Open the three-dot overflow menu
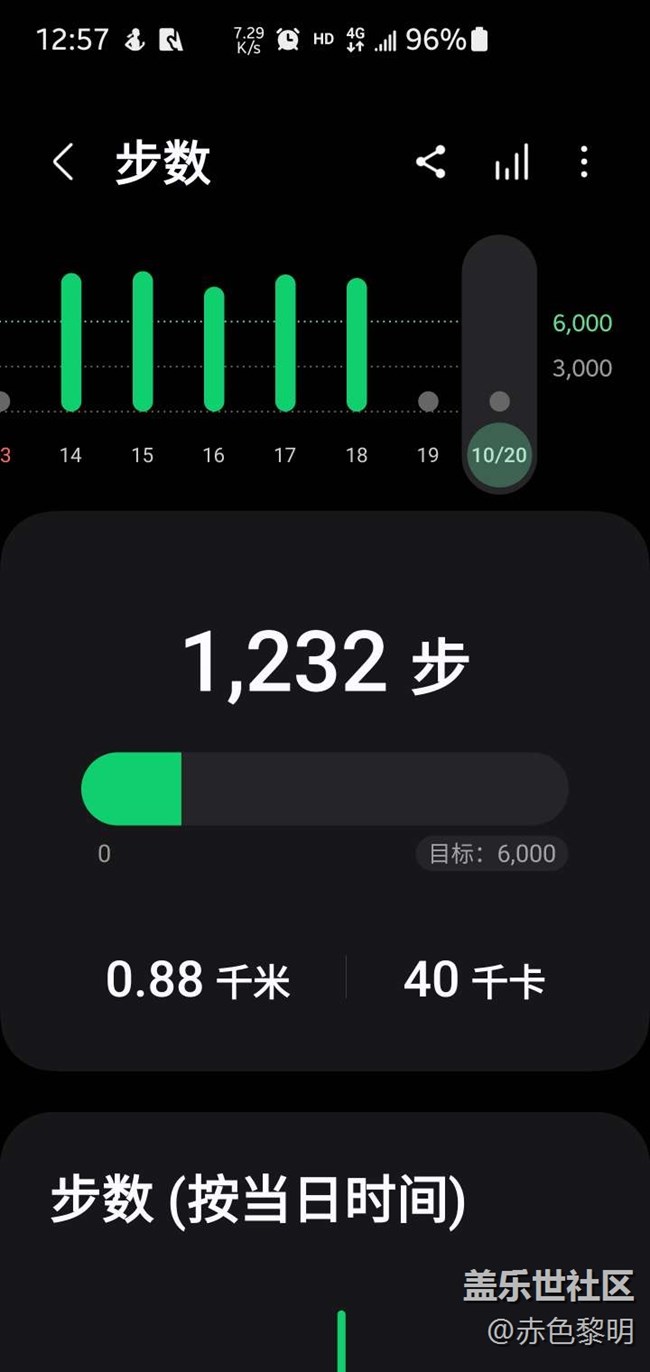This screenshot has width=650, height=1372. pos(584,162)
